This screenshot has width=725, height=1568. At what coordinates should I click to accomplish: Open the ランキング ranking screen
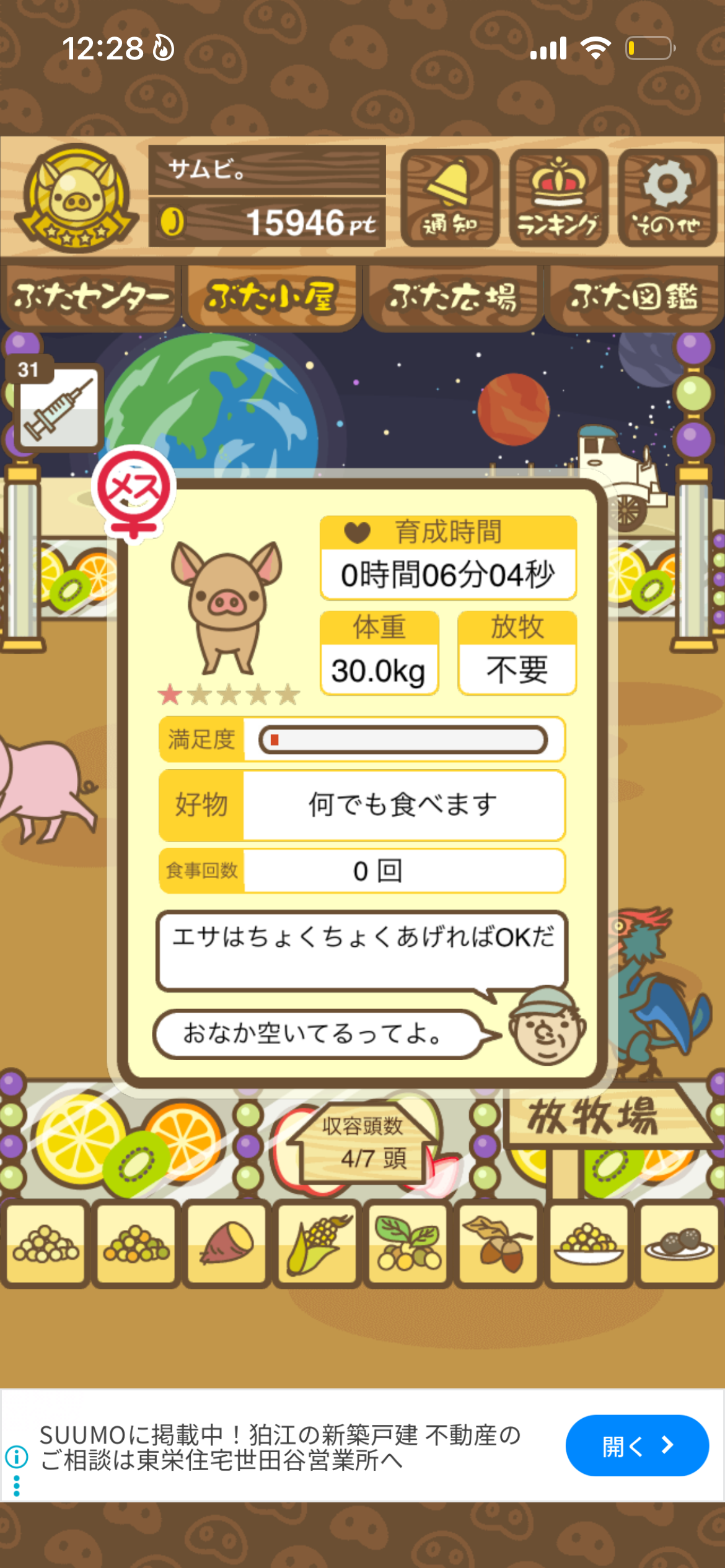(x=558, y=198)
